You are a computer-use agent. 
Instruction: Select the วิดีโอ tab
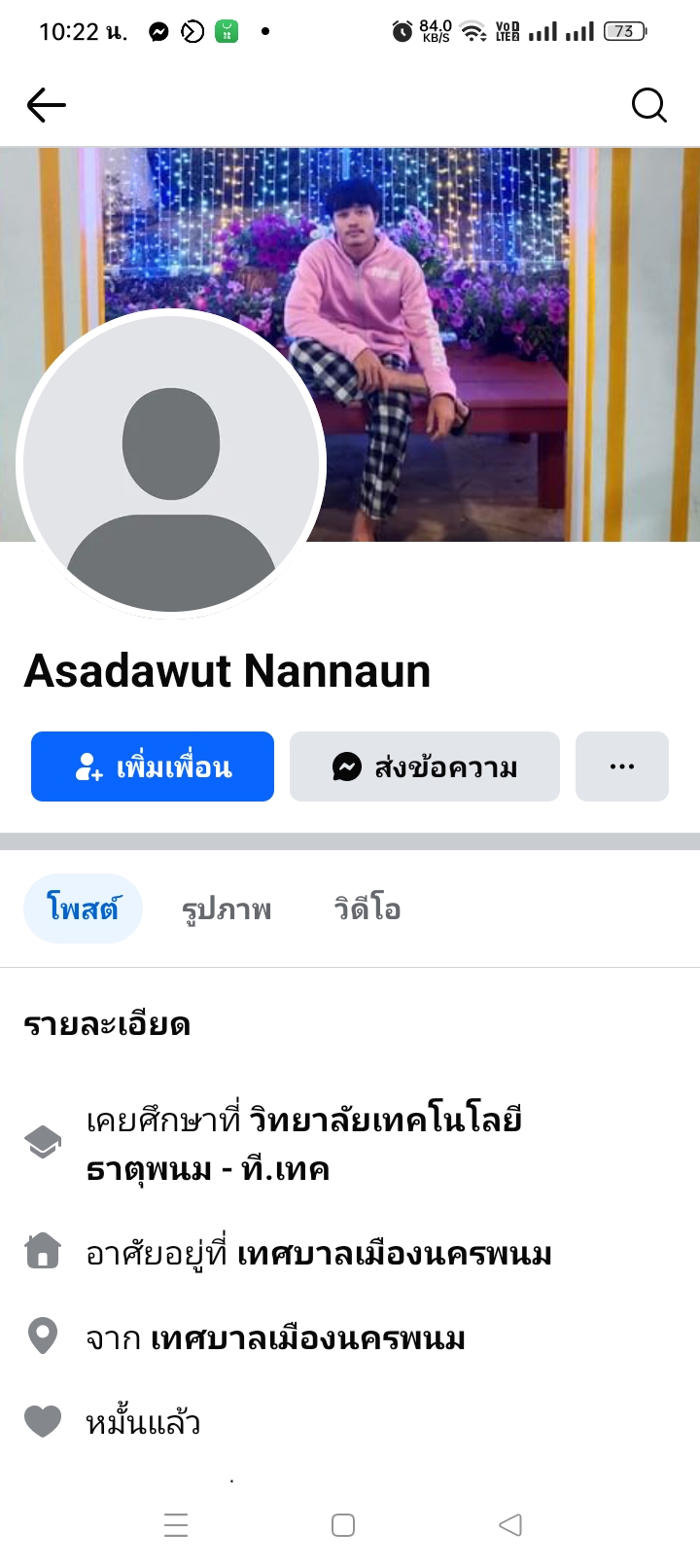click(x=367, y=909)
